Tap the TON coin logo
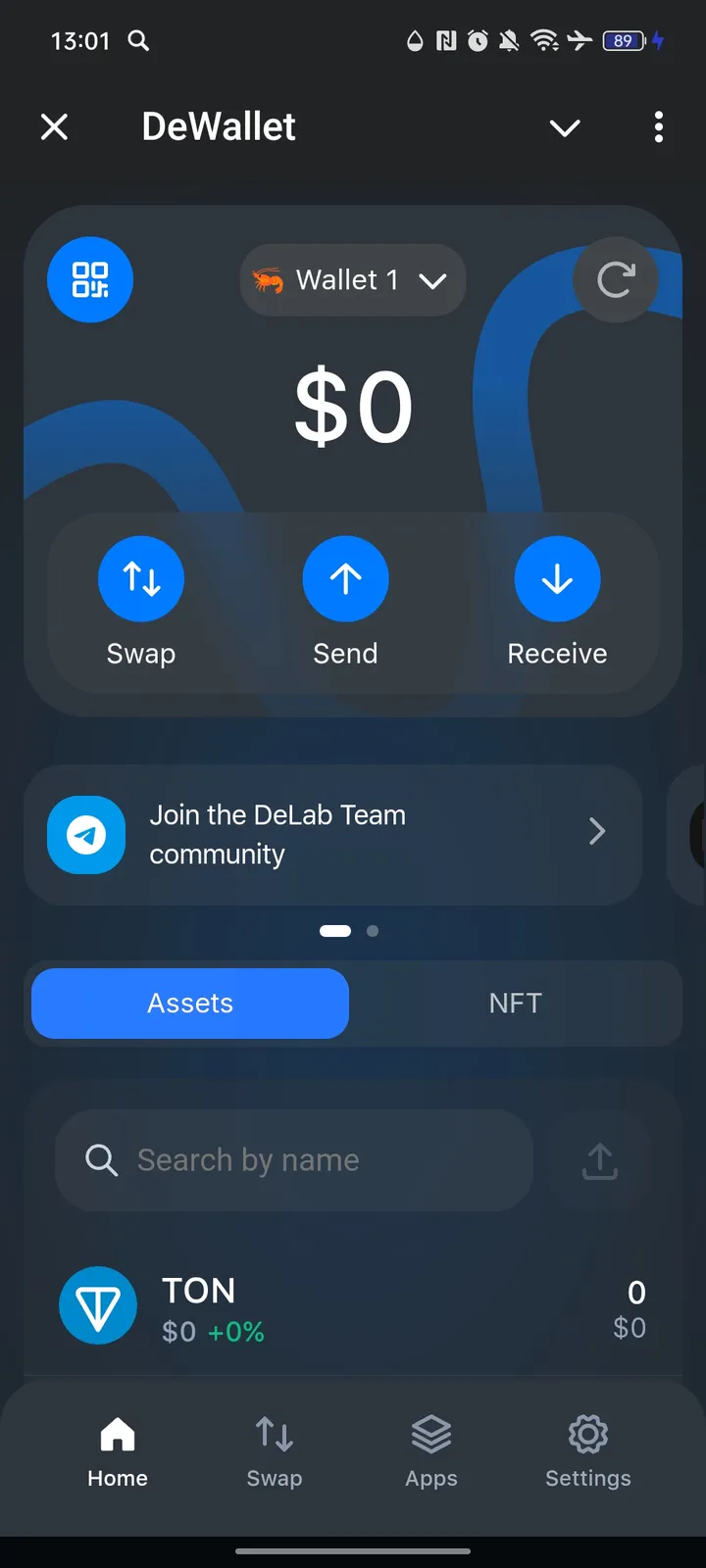Viewport: 706px width, 1568px height. coord(98,1305)
